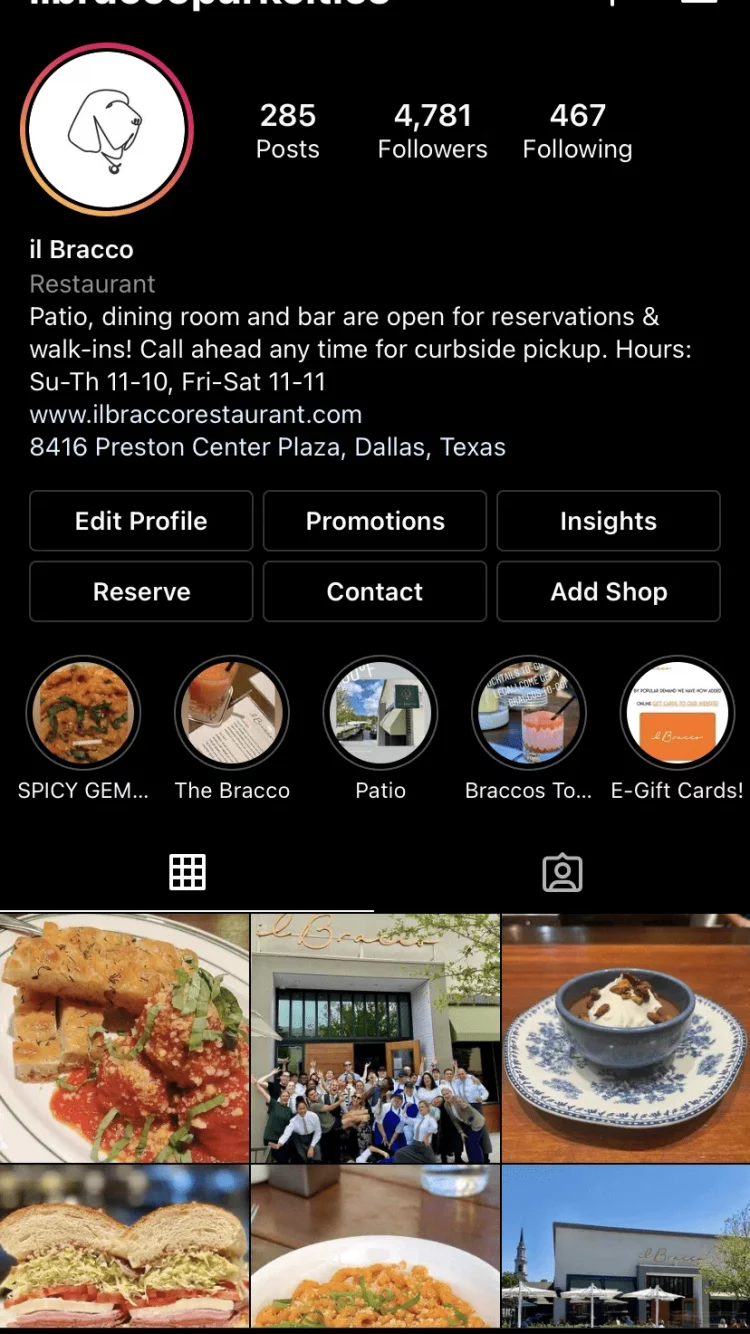Open the staff group photo post
Screen dimensions: 750x1334
(375, 1037)
